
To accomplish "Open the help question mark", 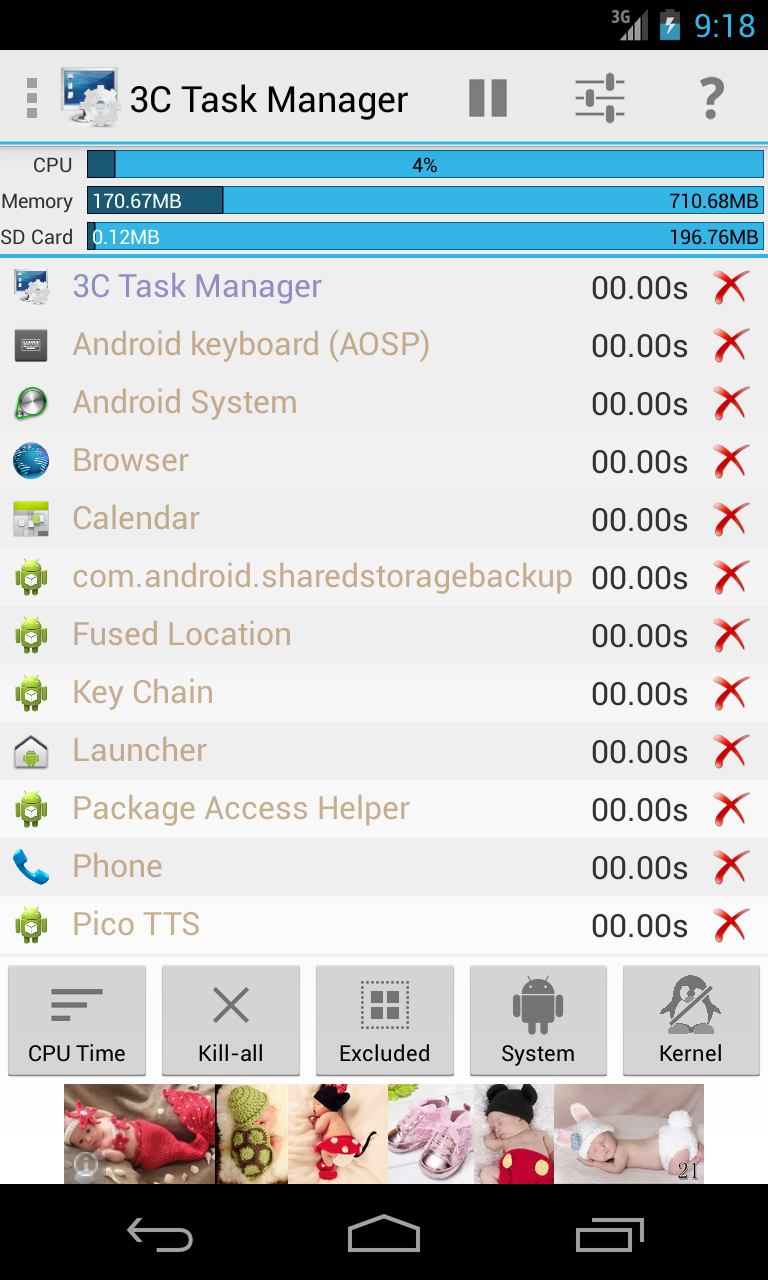I will pos(711,98).
